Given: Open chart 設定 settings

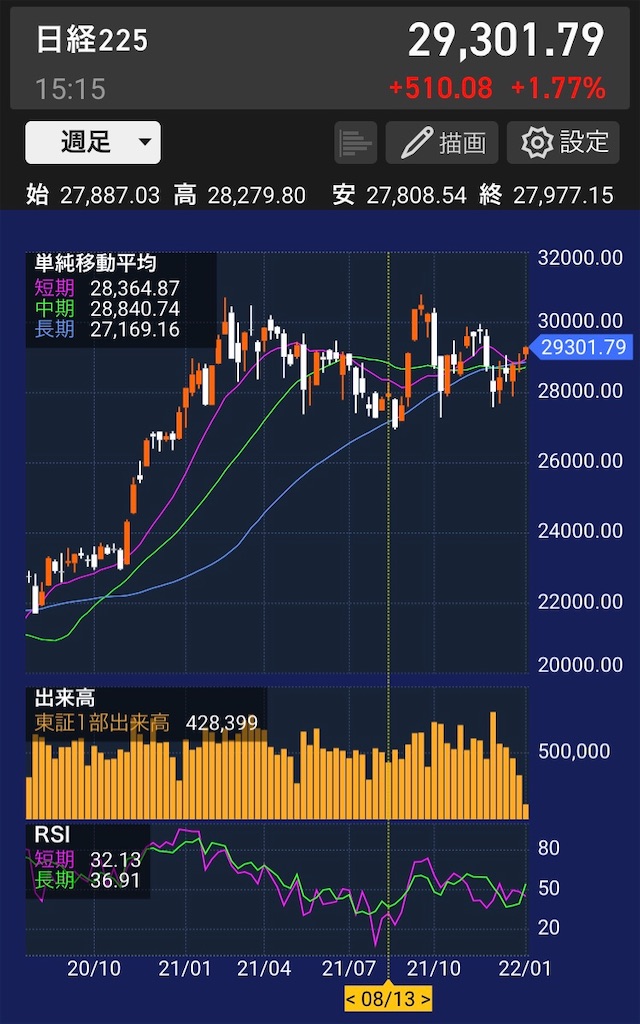Looking at the screenshot, I should point(563,143).
